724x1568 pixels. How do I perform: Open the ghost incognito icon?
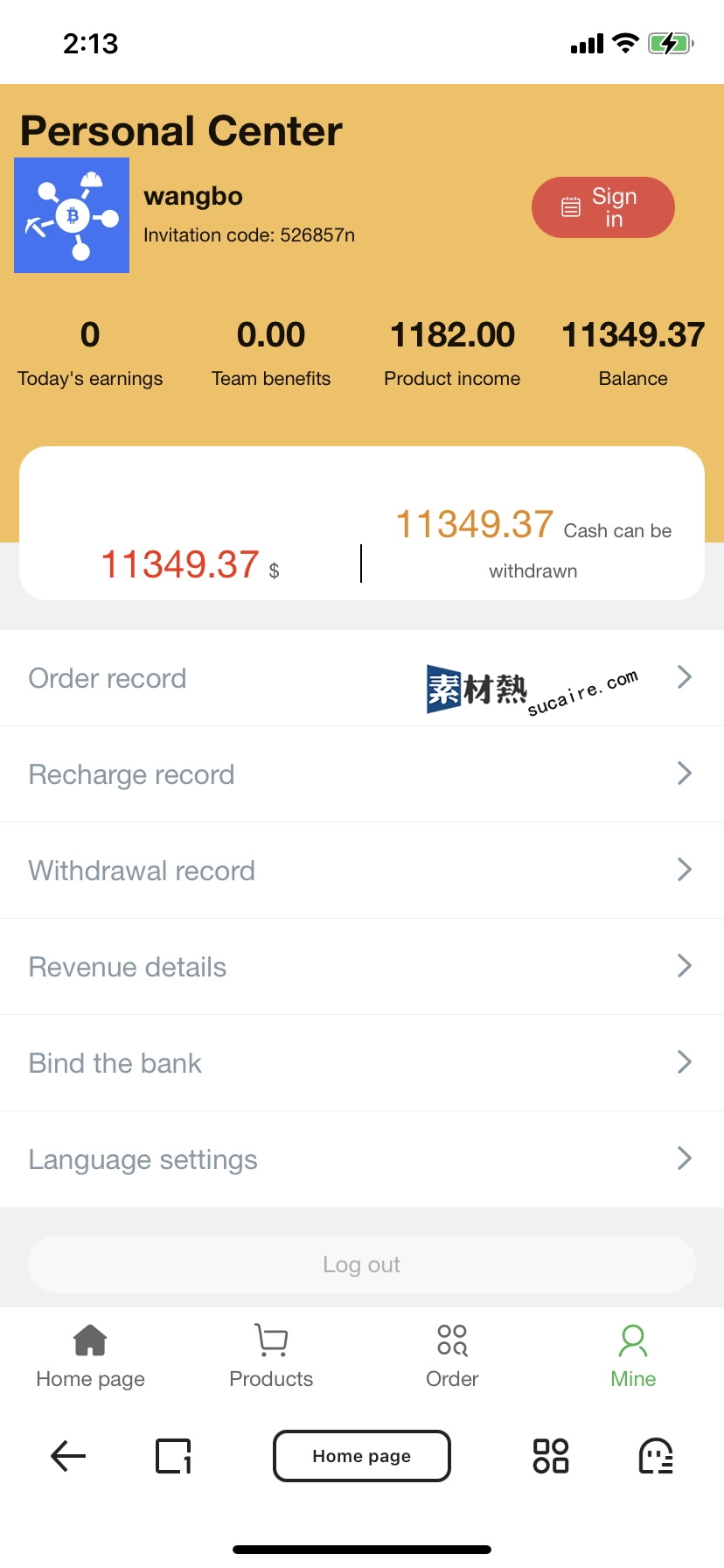pos(656,1456)
